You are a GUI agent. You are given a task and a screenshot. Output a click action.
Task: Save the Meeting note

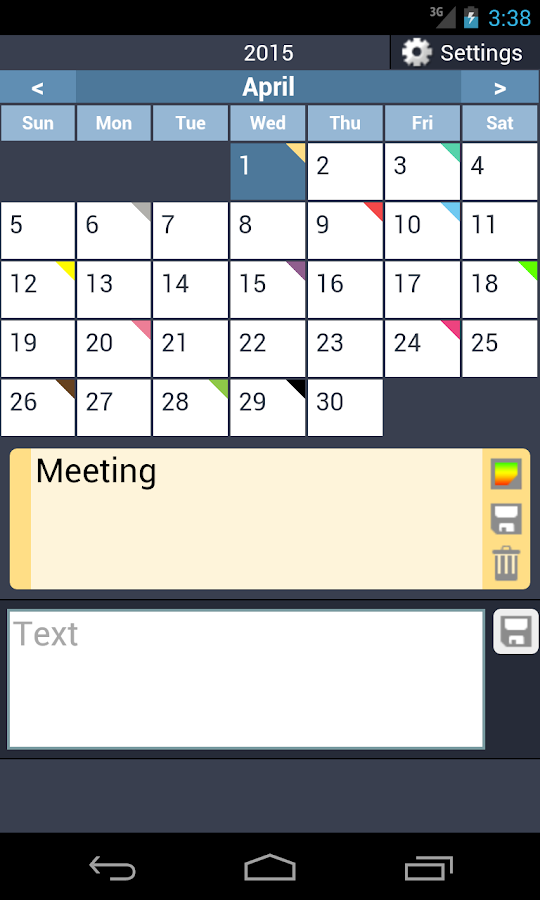pos(506,519)
